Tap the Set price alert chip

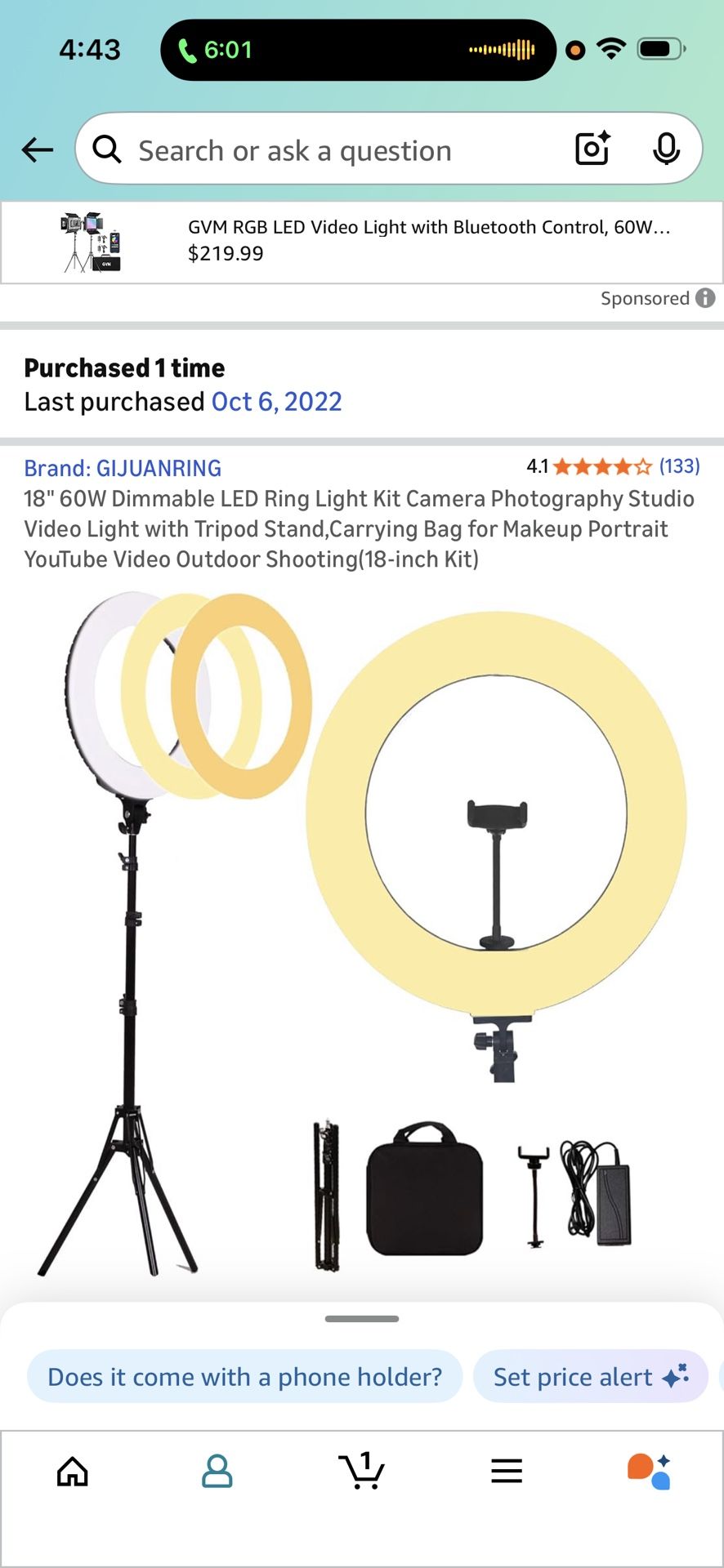point(591,1377)
